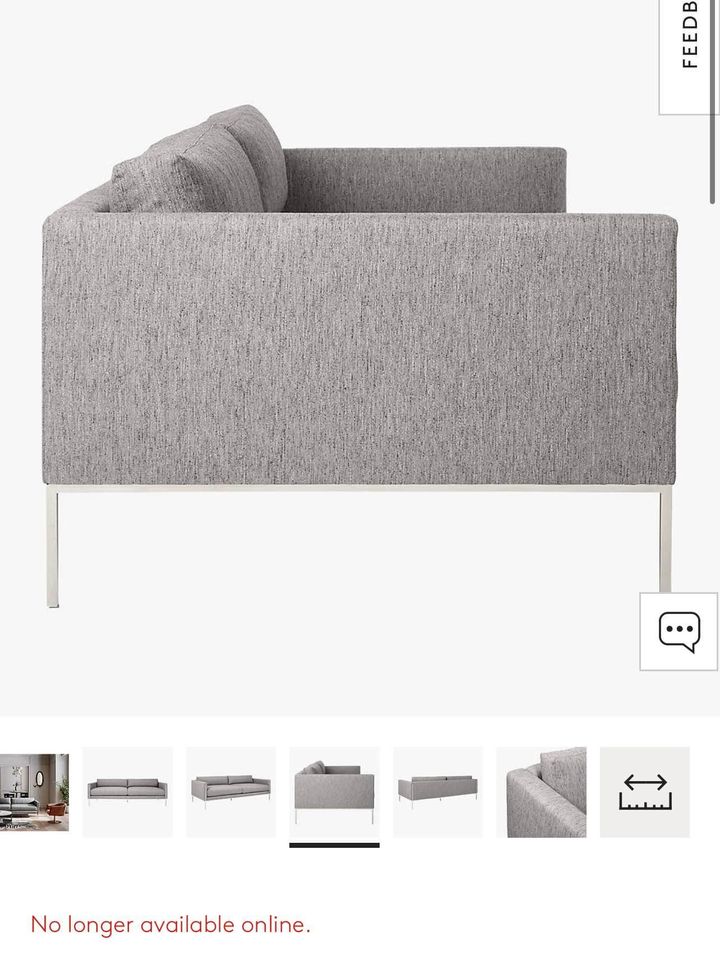View the living room scene thumbnail

[34, 792]
